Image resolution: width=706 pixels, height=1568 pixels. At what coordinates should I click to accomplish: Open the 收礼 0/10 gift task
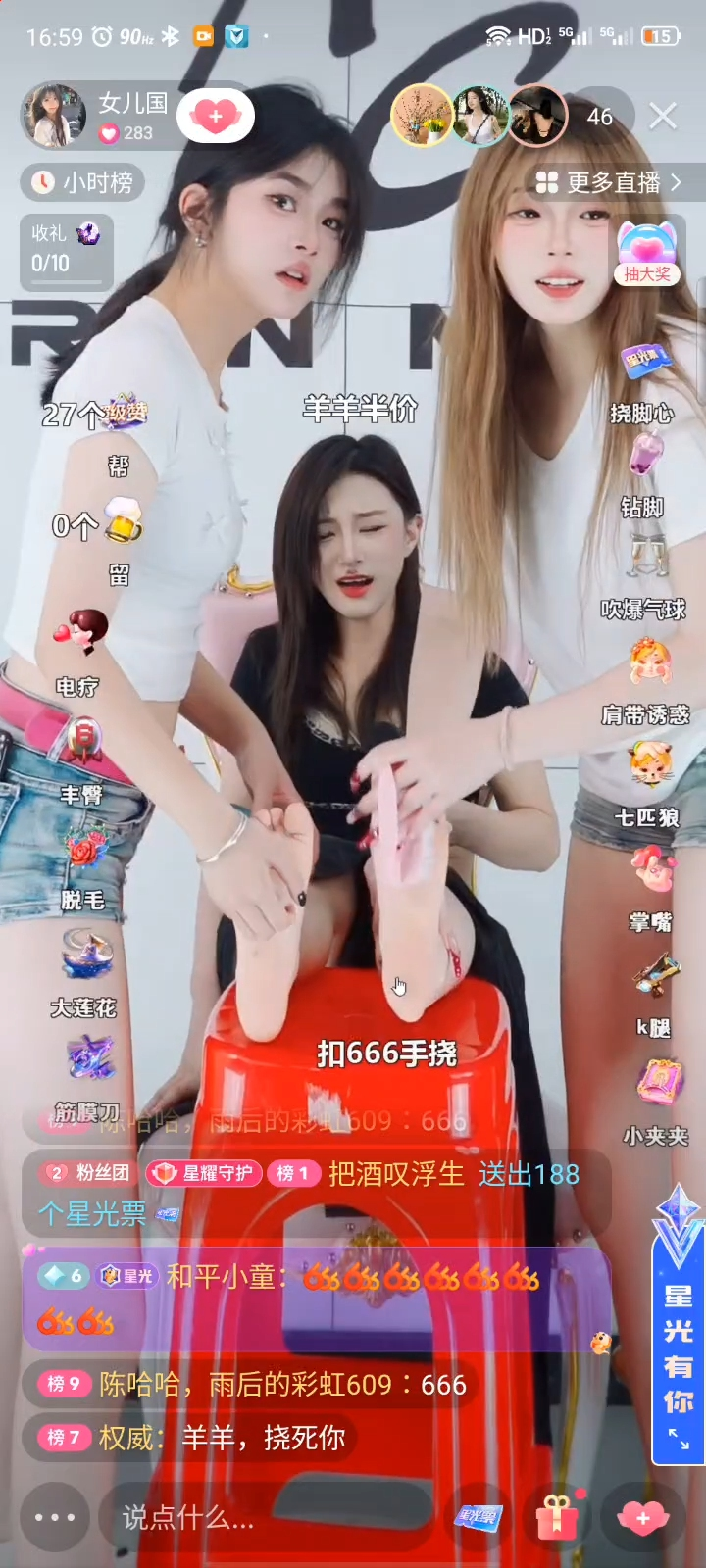tap(66, 252)
